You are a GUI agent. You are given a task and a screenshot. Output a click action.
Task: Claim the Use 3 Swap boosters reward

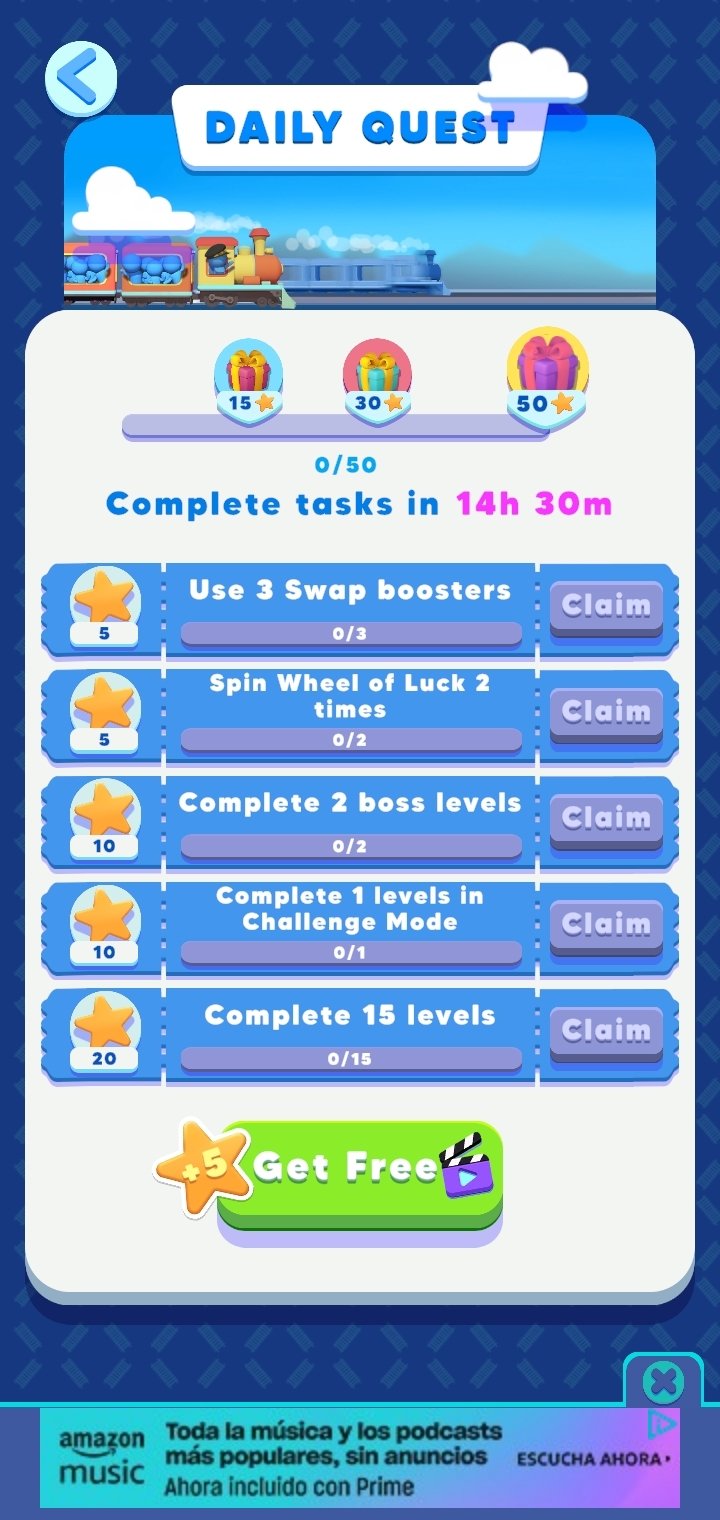pos(606,607)
